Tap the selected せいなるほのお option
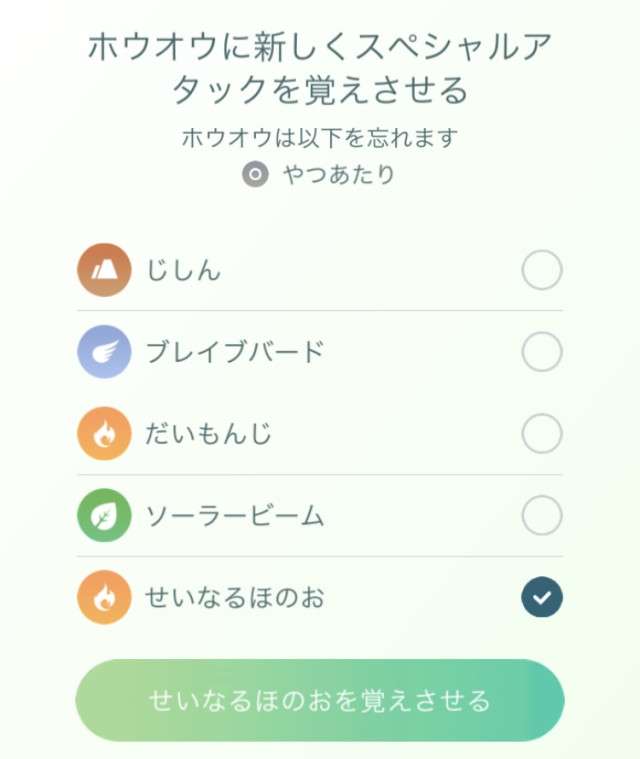Screen dimensions: 640x759 (x=541, y=598)
